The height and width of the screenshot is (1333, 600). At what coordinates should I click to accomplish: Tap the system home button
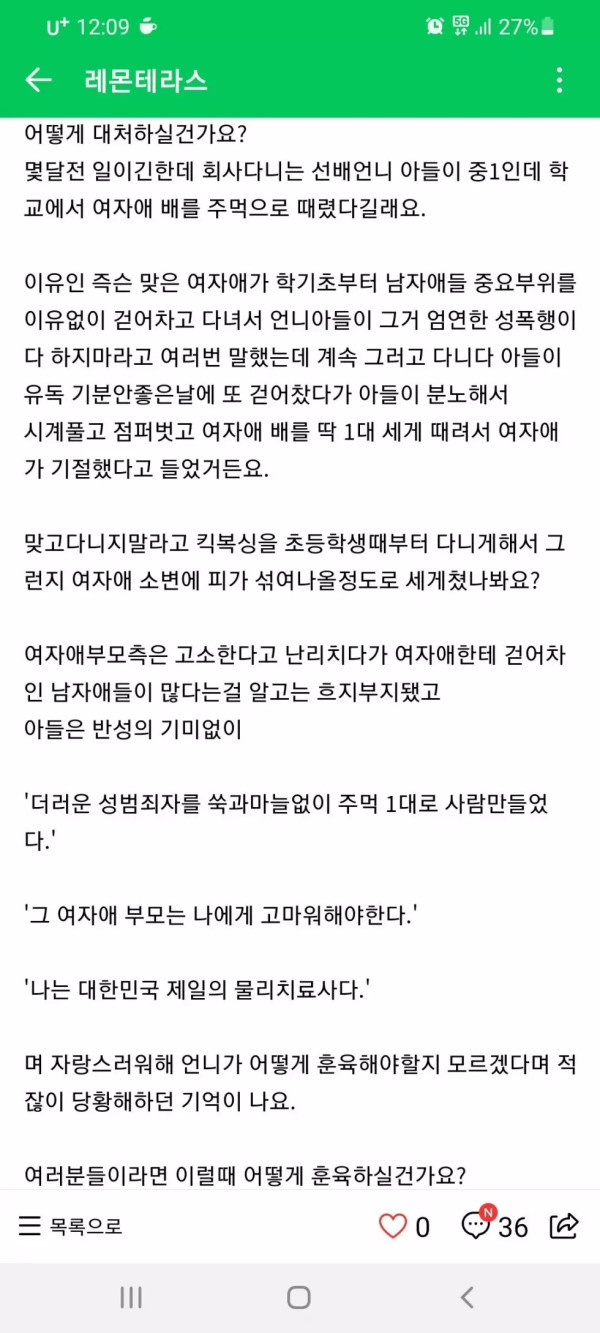299,1297
